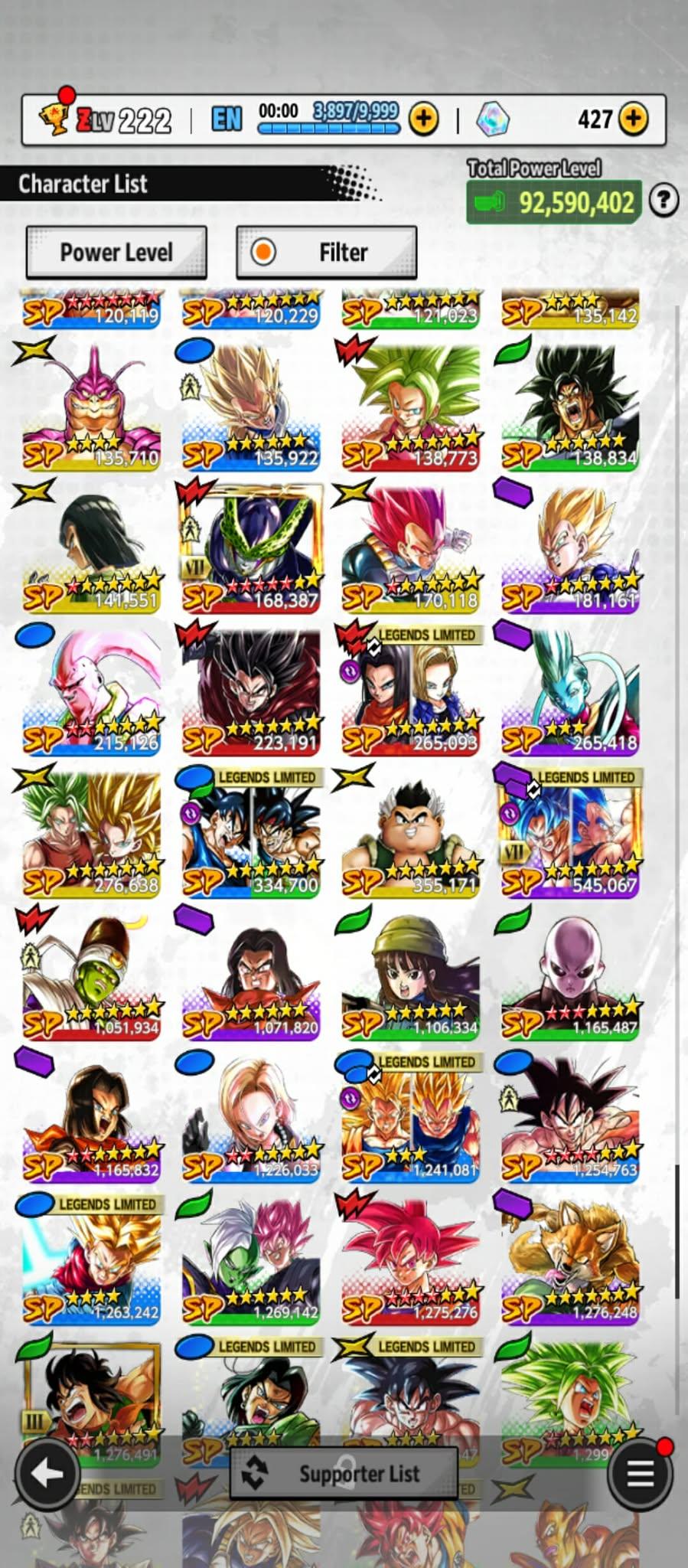Open the Legends Limited character with 334,700
The image size is (688, 1568).
click(x=251, y=835)
